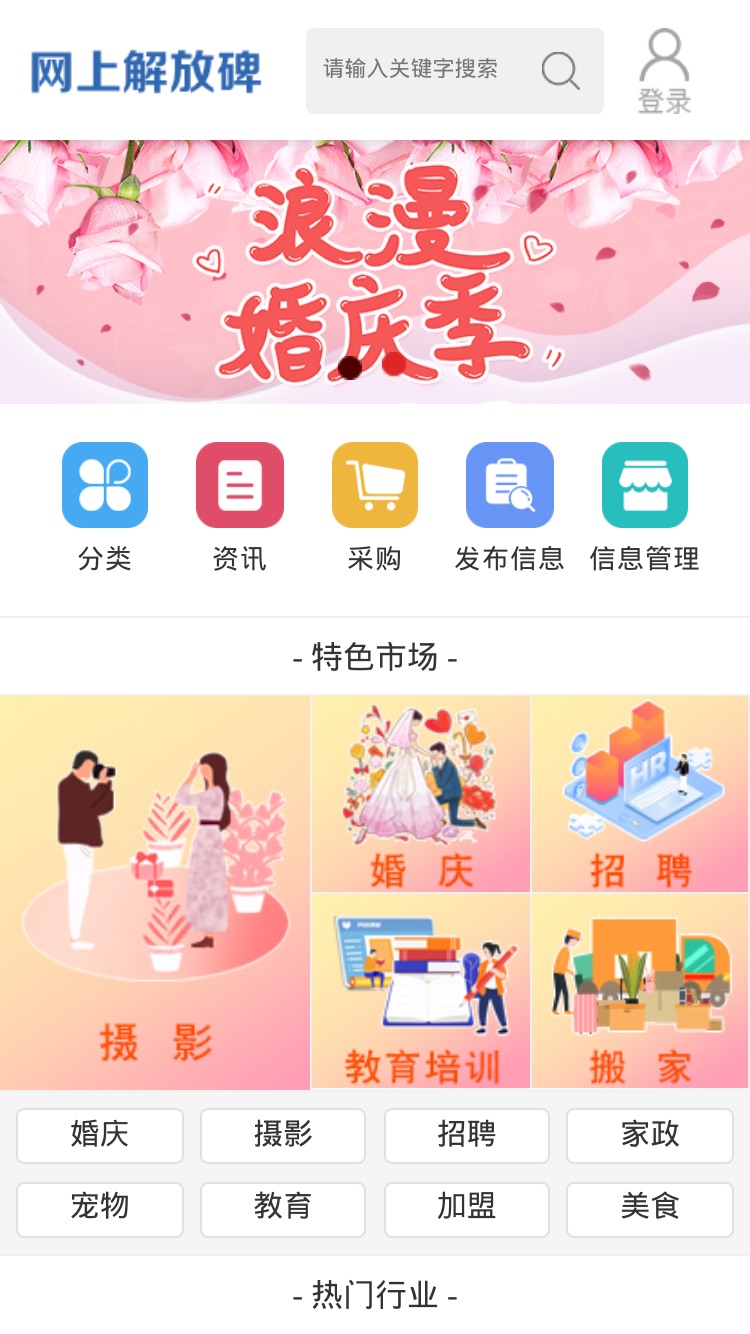Open the 浪漫婚庆季 banner
Viewport: 750px width, 1334px height.
pyautogui.click(x=375, y=272)
